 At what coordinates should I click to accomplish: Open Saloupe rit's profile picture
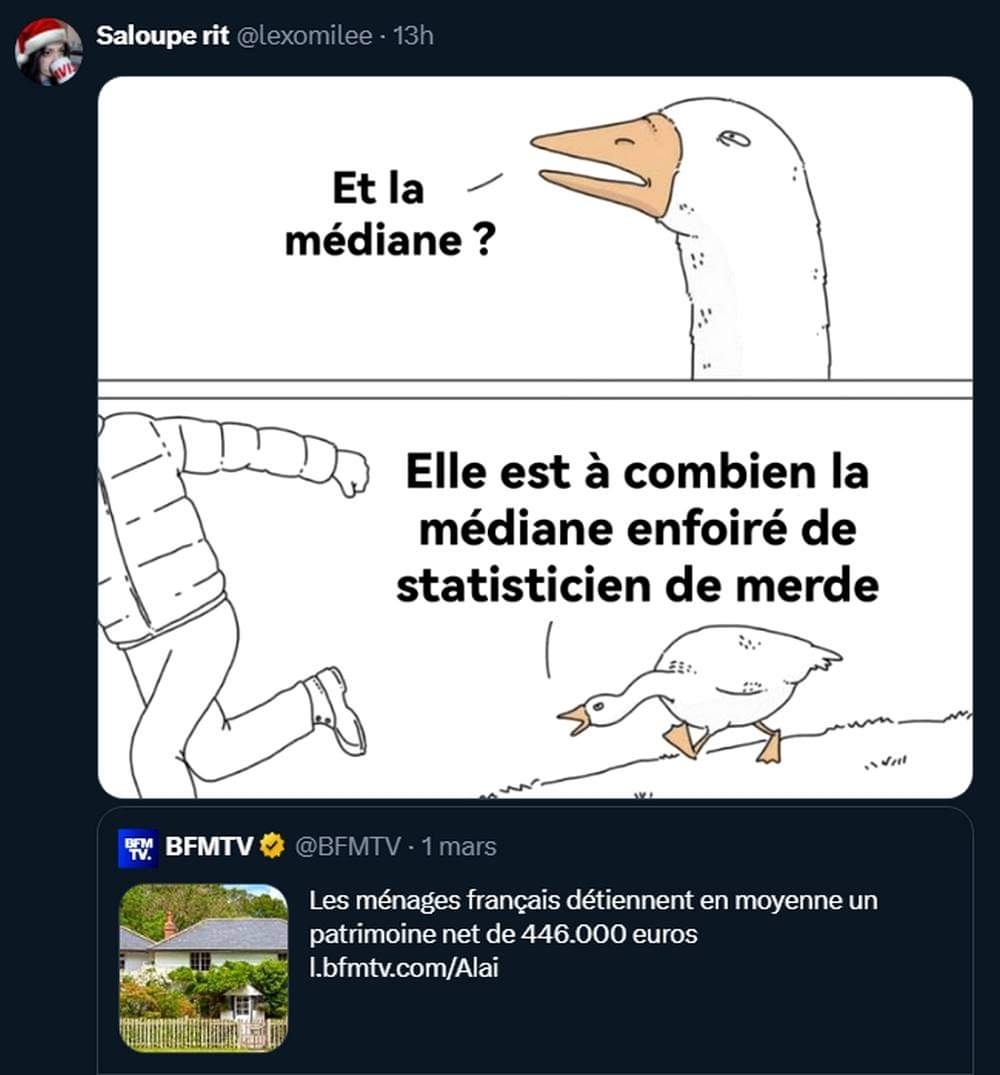coord(48,52)
